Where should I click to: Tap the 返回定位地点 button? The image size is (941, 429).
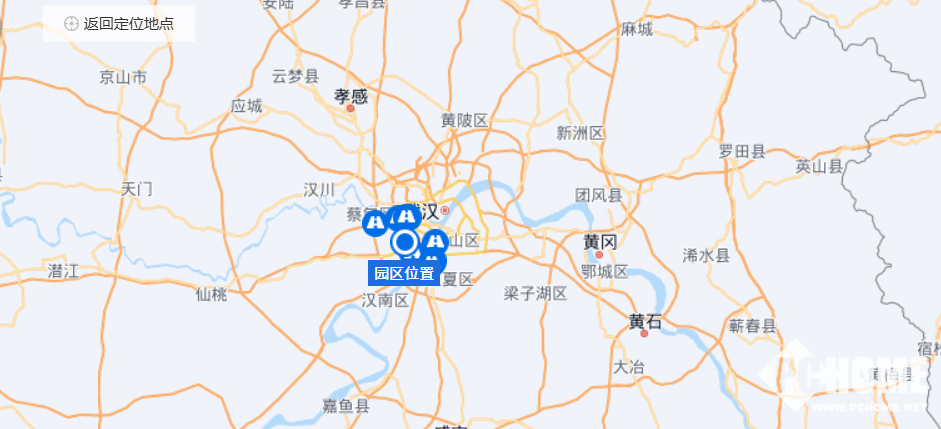point(119,23)
